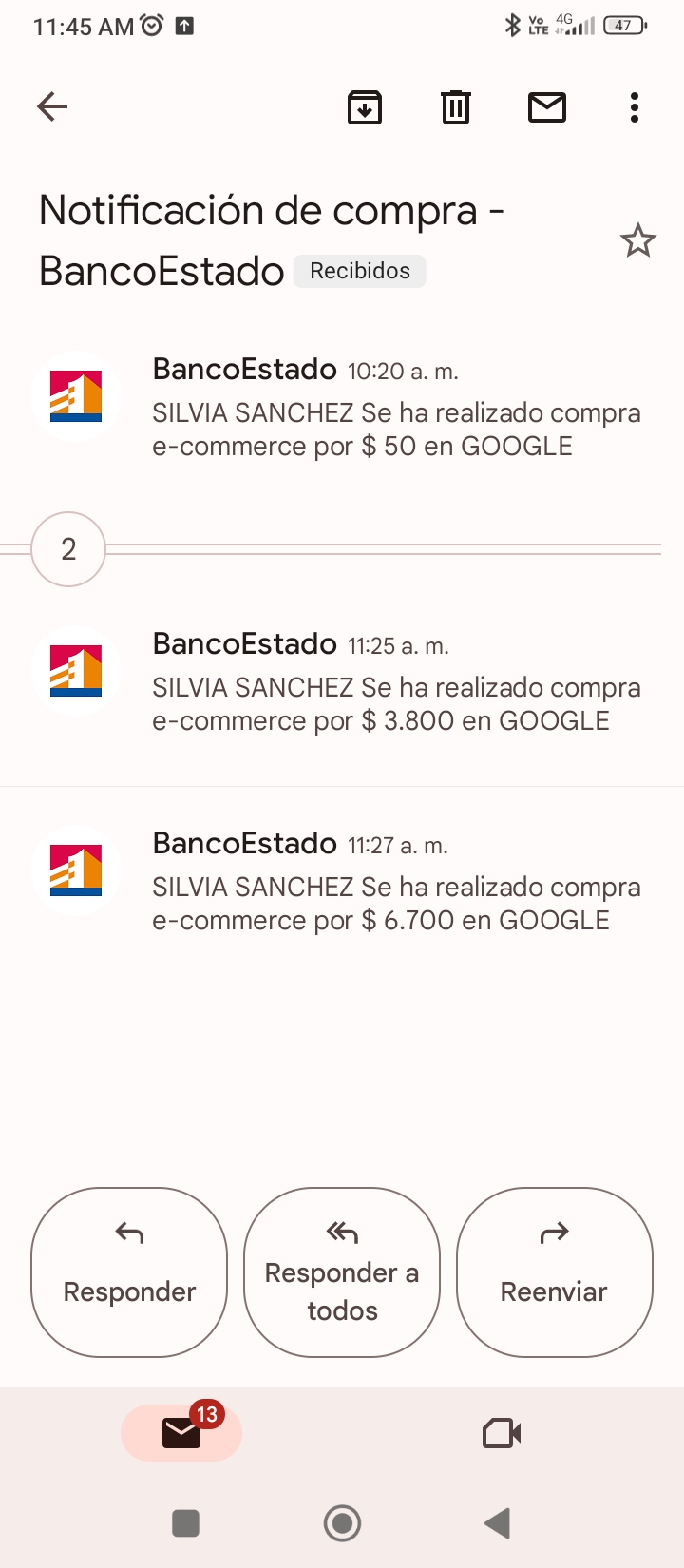
Task: Go back to the inbox list
Action: click(52, 106)
